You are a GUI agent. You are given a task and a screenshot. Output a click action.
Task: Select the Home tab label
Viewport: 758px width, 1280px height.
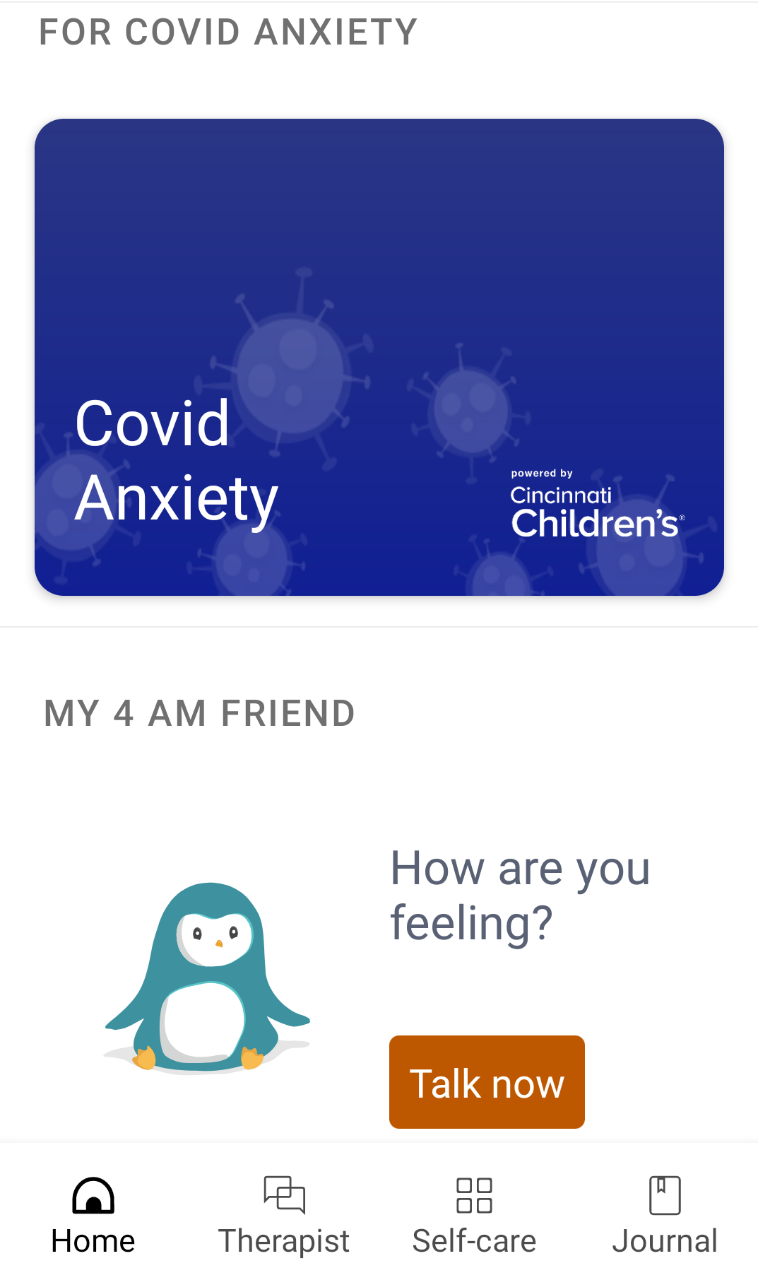(92, 1240)
